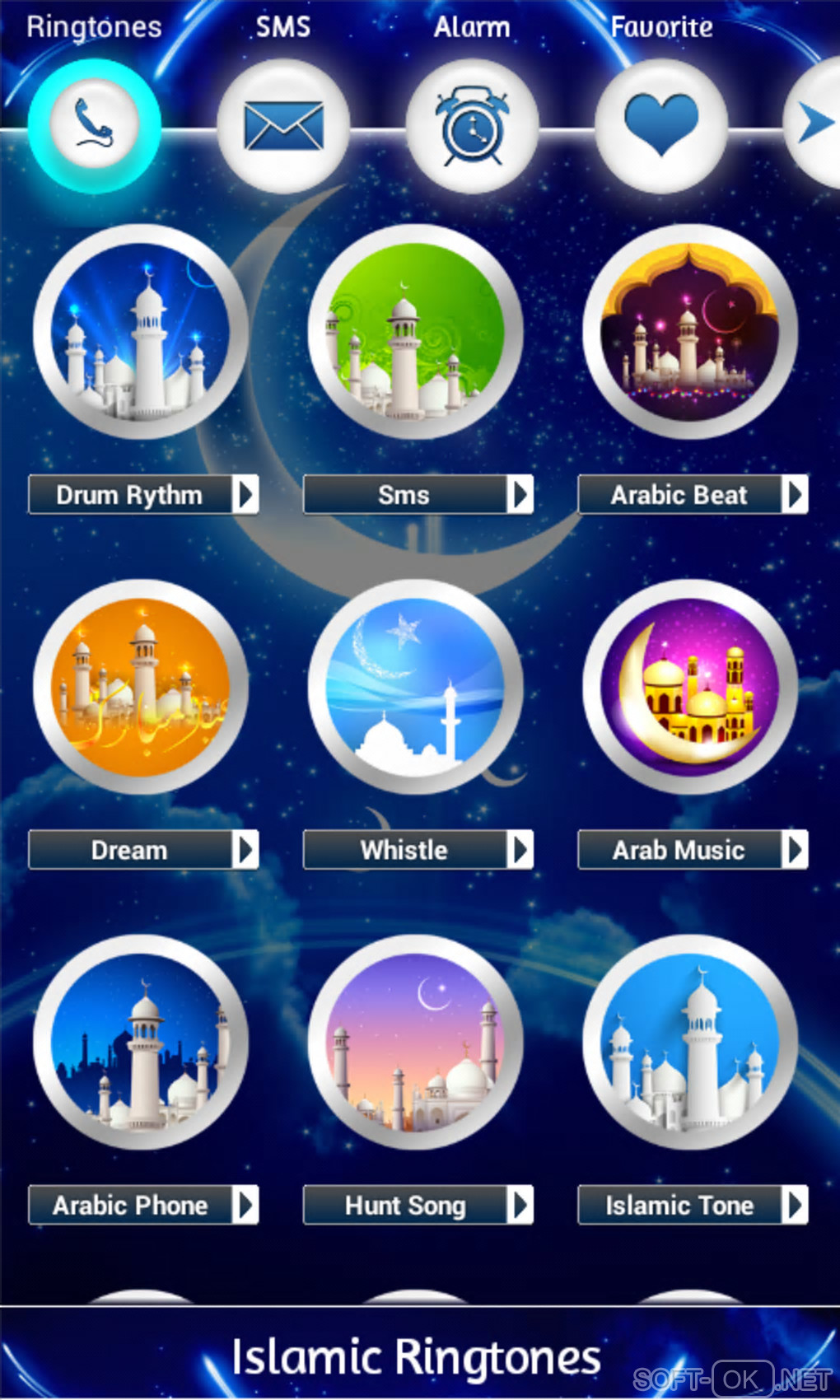Open options arrow for Sms
840x1400 pixels.
tap(520, 494)
